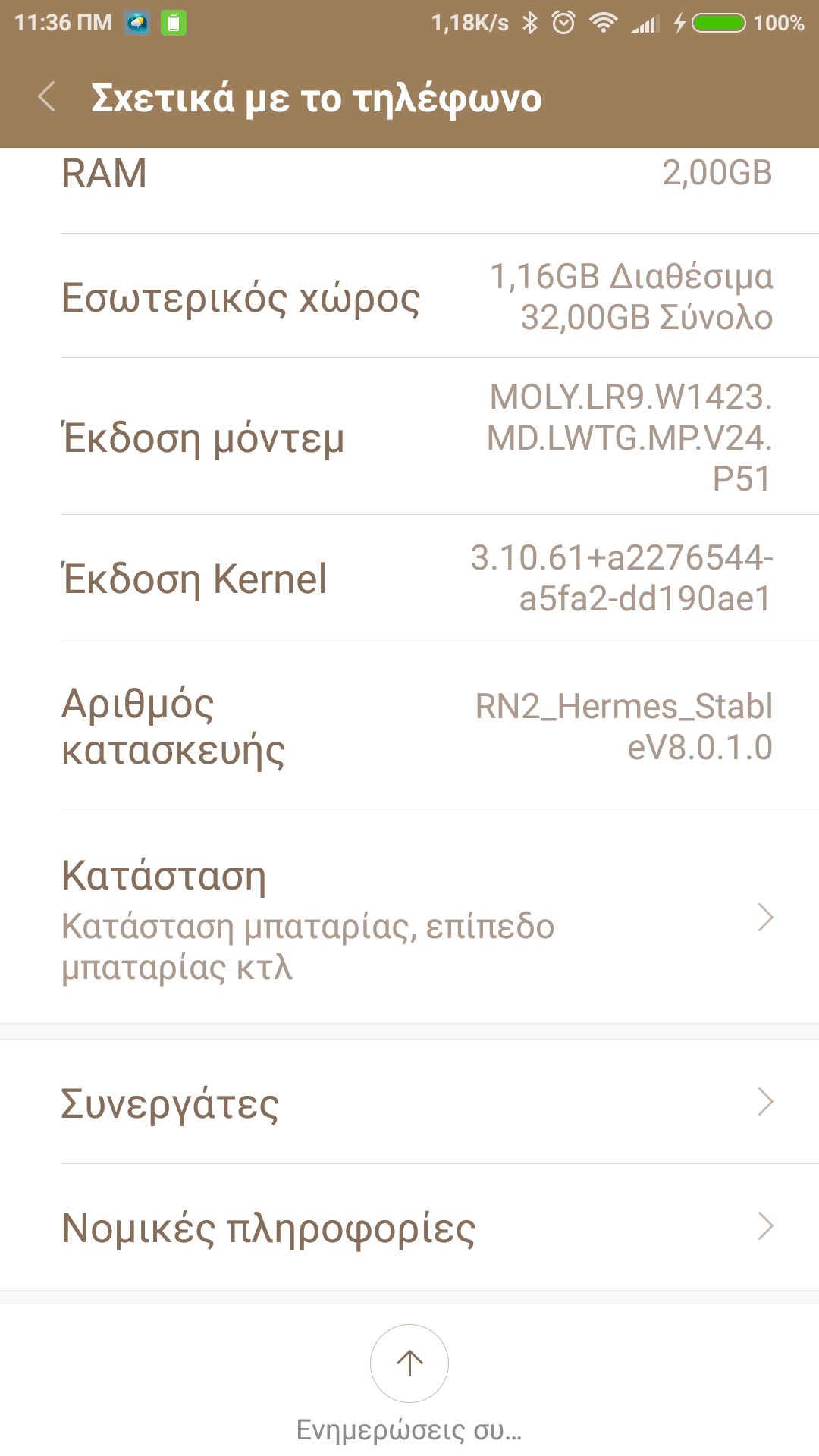Go back from Σχετικά με το τηλέφωνο

pos(47,98)
